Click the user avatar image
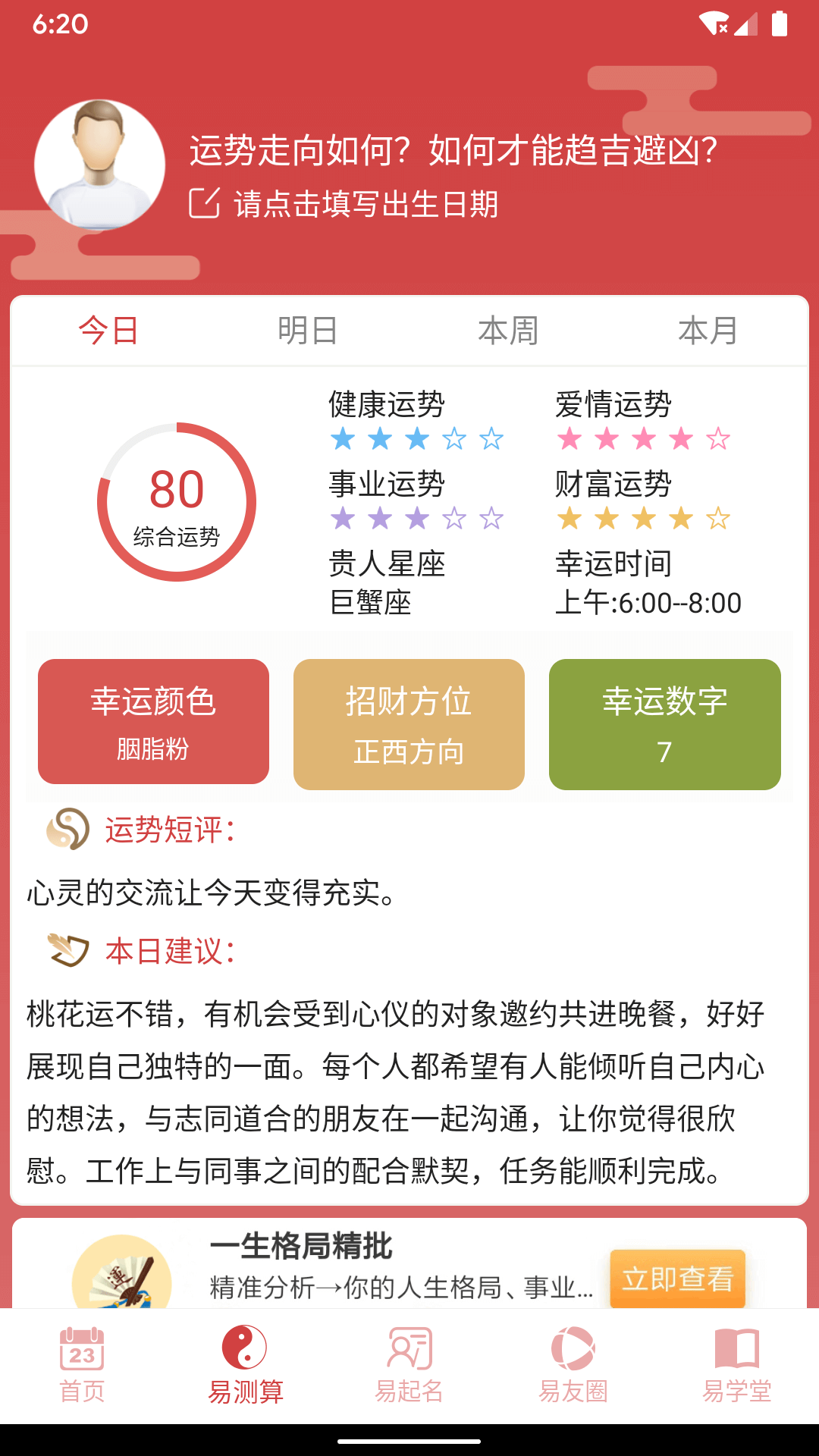Viewport: 819px width, 1456px height. click(x=99, y=165)
